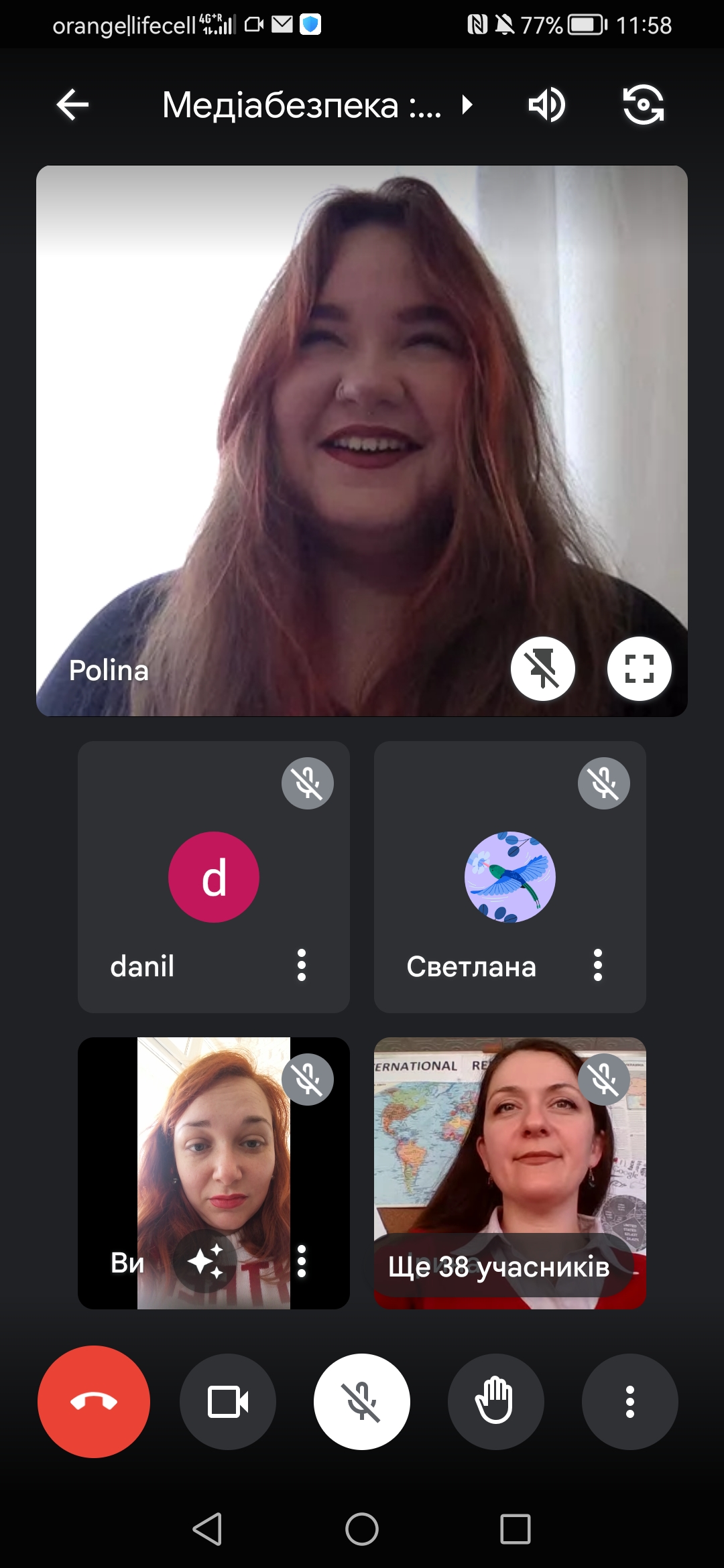The width and height of the screenshot is (724, 1568).
Task: Turn off the camera
Action: (x=228, y=1402)
